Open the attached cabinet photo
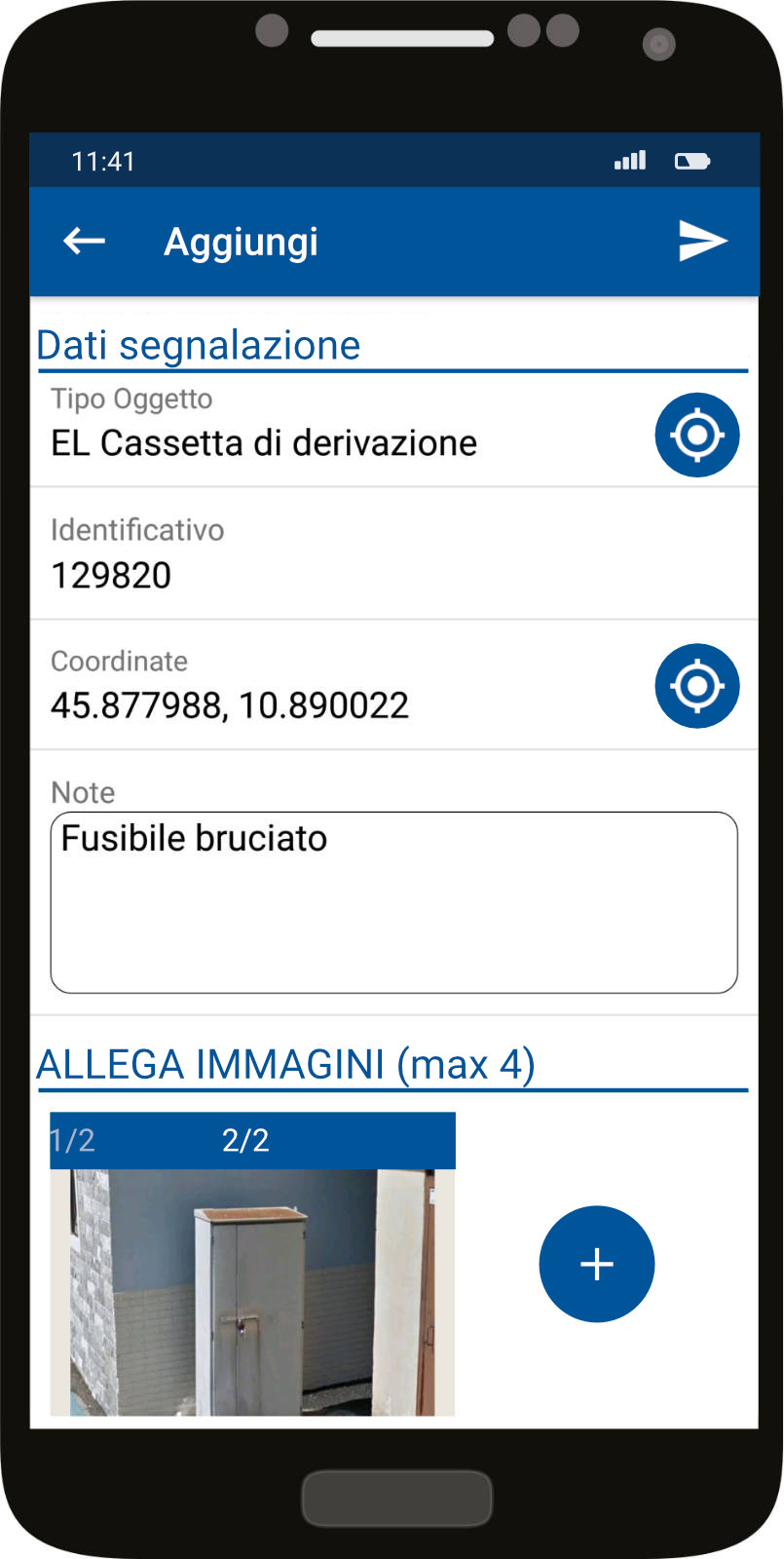 tap(252, 1292)
